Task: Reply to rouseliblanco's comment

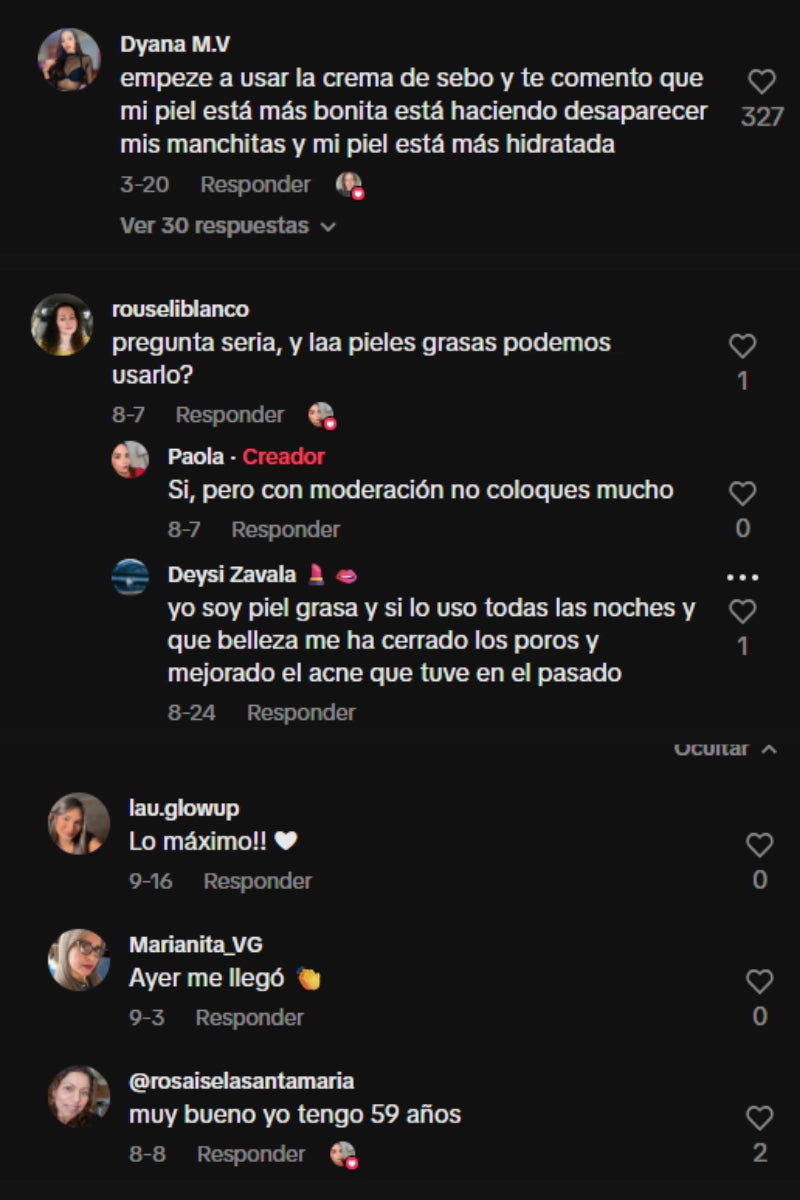Action: pyautogui.click(x=230, y=415)
